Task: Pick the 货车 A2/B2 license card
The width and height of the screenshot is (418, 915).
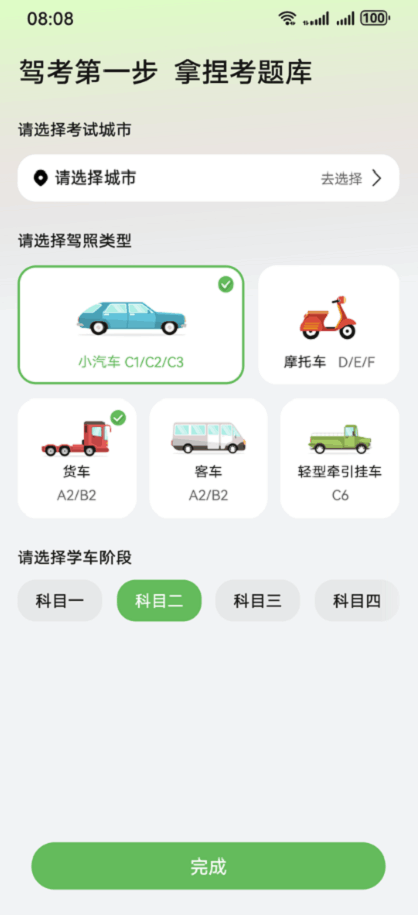Action: tap(77, 458)
